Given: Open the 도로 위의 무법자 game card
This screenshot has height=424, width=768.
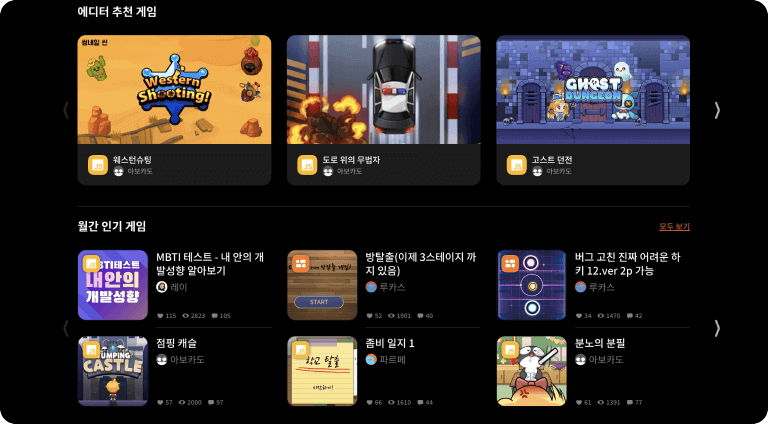Looking at the screenshot, I should coord(383,110).
